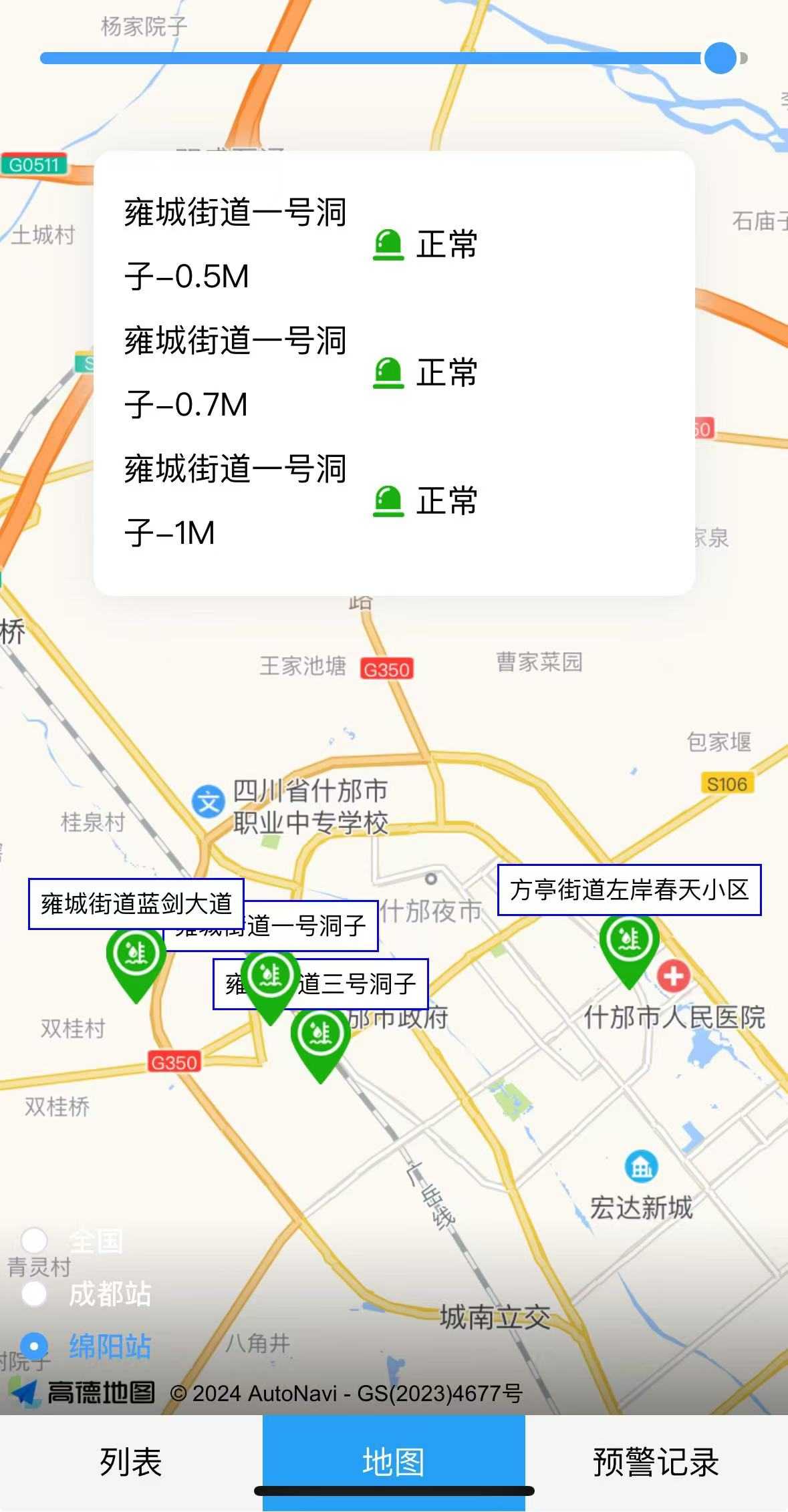Select the 全国 radio option

(x=35, y=1240)
